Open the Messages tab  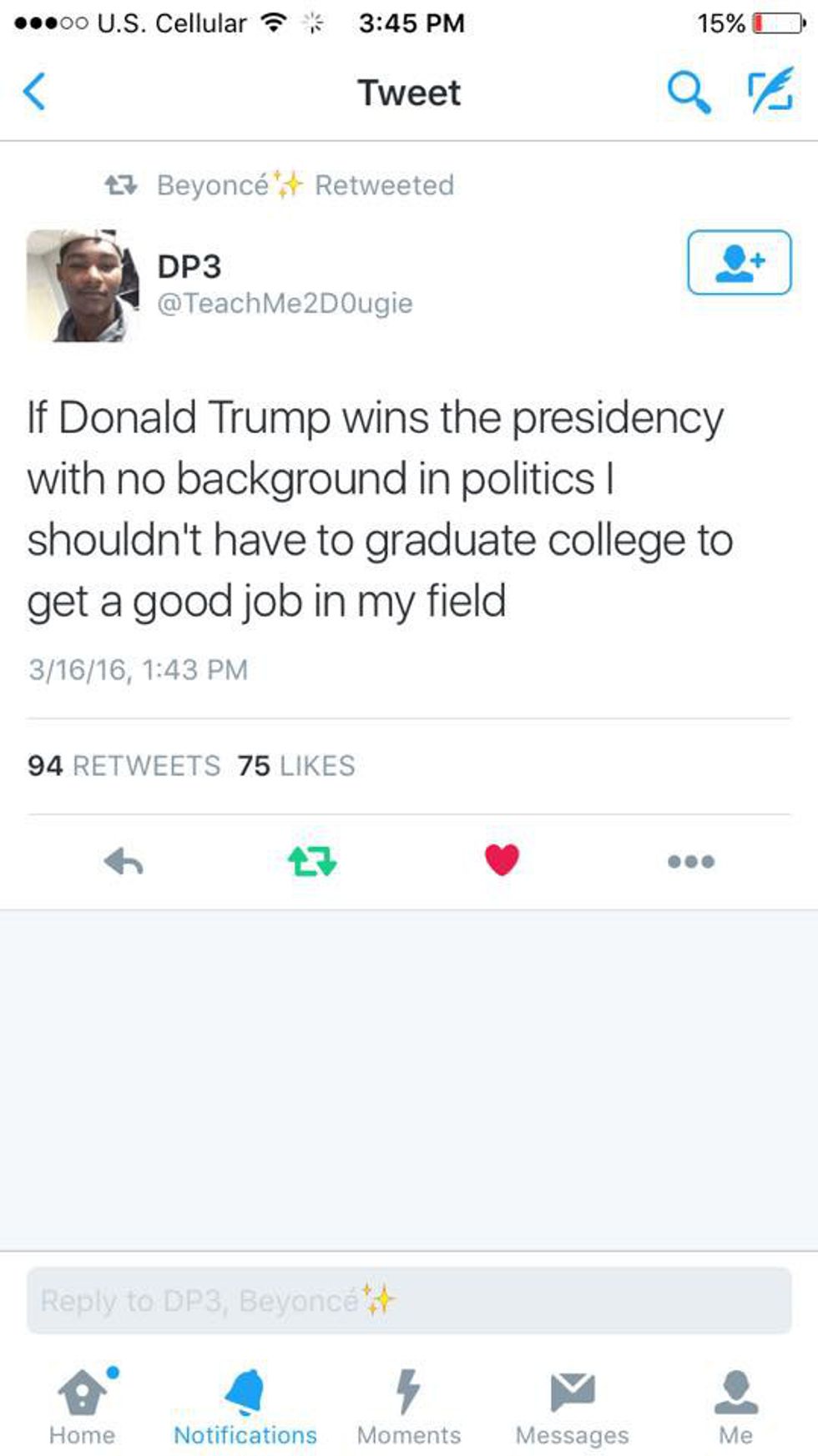(x=573, y=1404)
